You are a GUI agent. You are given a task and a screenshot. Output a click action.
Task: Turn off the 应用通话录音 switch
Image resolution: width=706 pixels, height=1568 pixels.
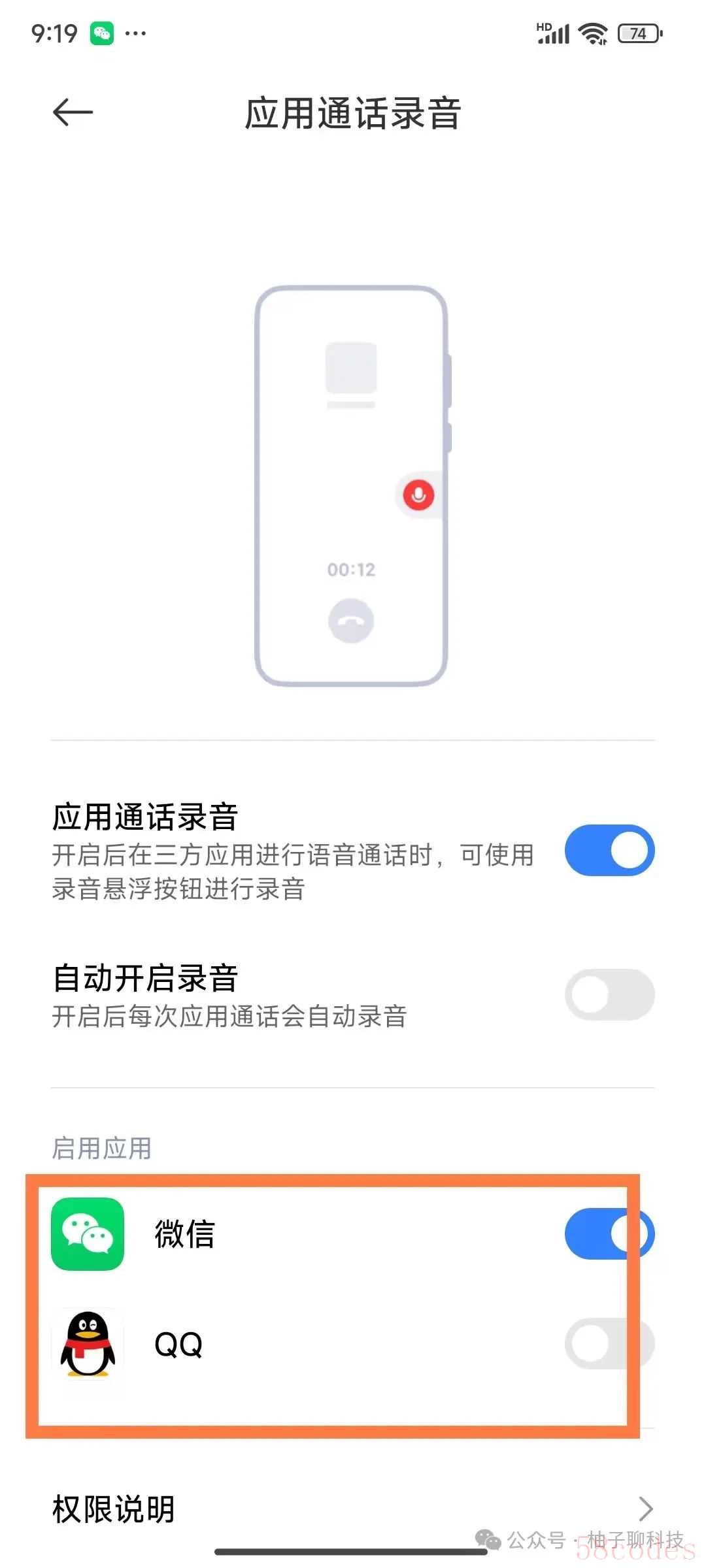click(609, 850)
